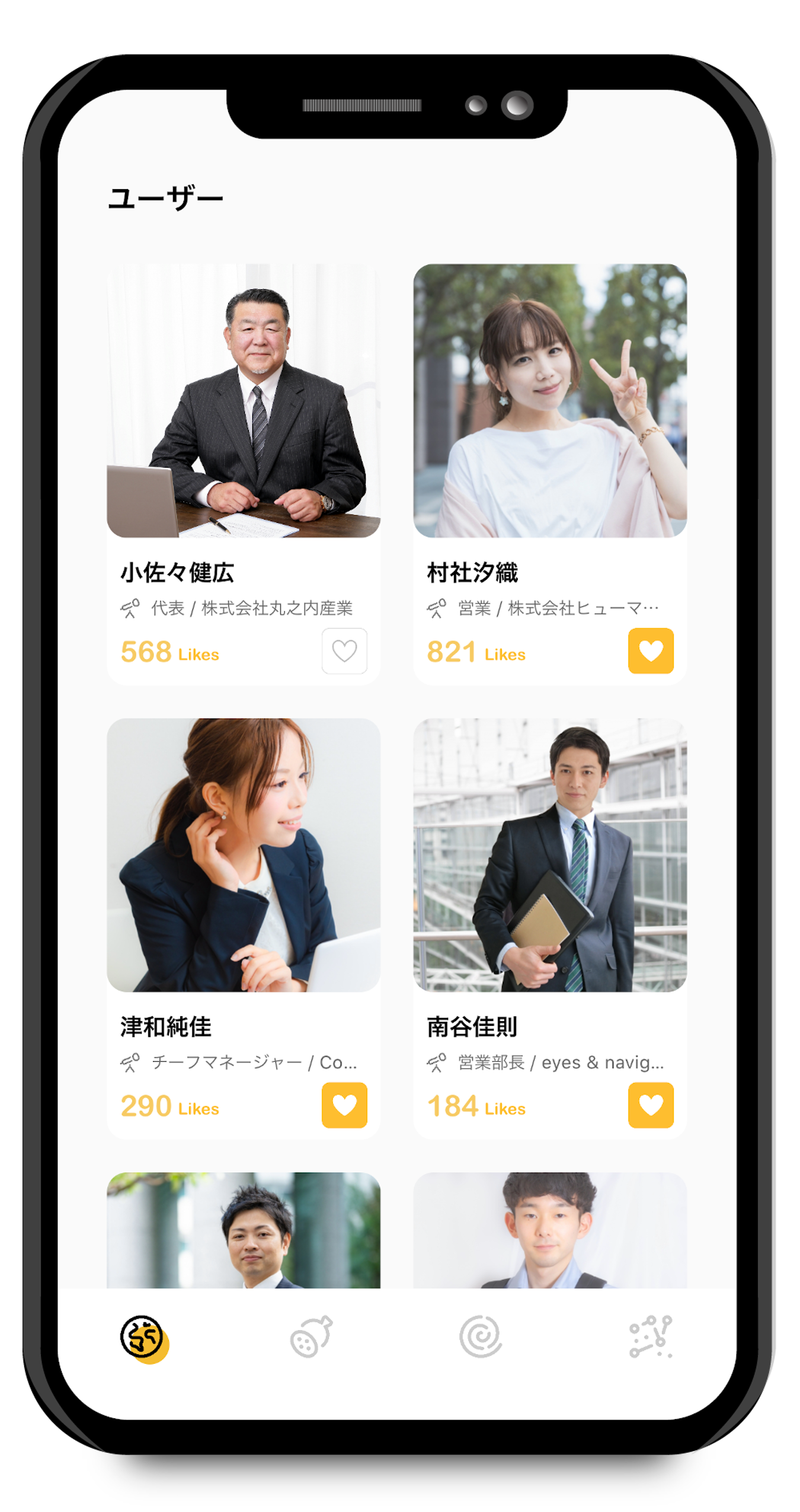Screen dimensions: 800x1512
Task: View 津和純佳's profile card
Action: (243, 928)
